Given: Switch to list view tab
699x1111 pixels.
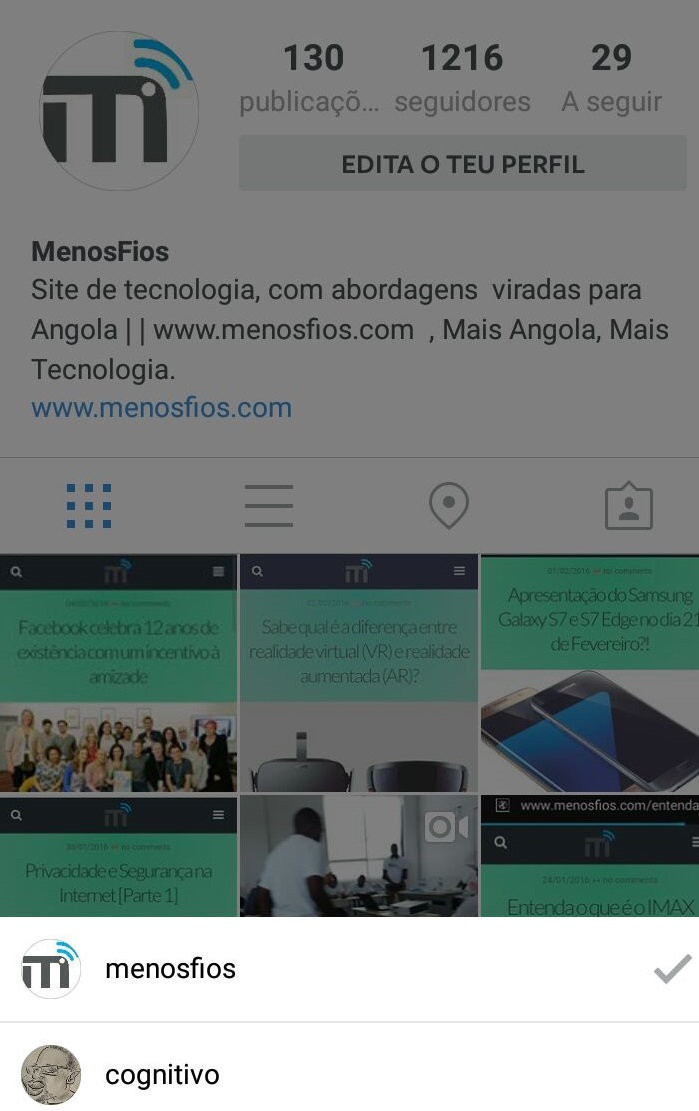Looking at the screenshot, I should (269, 506).
